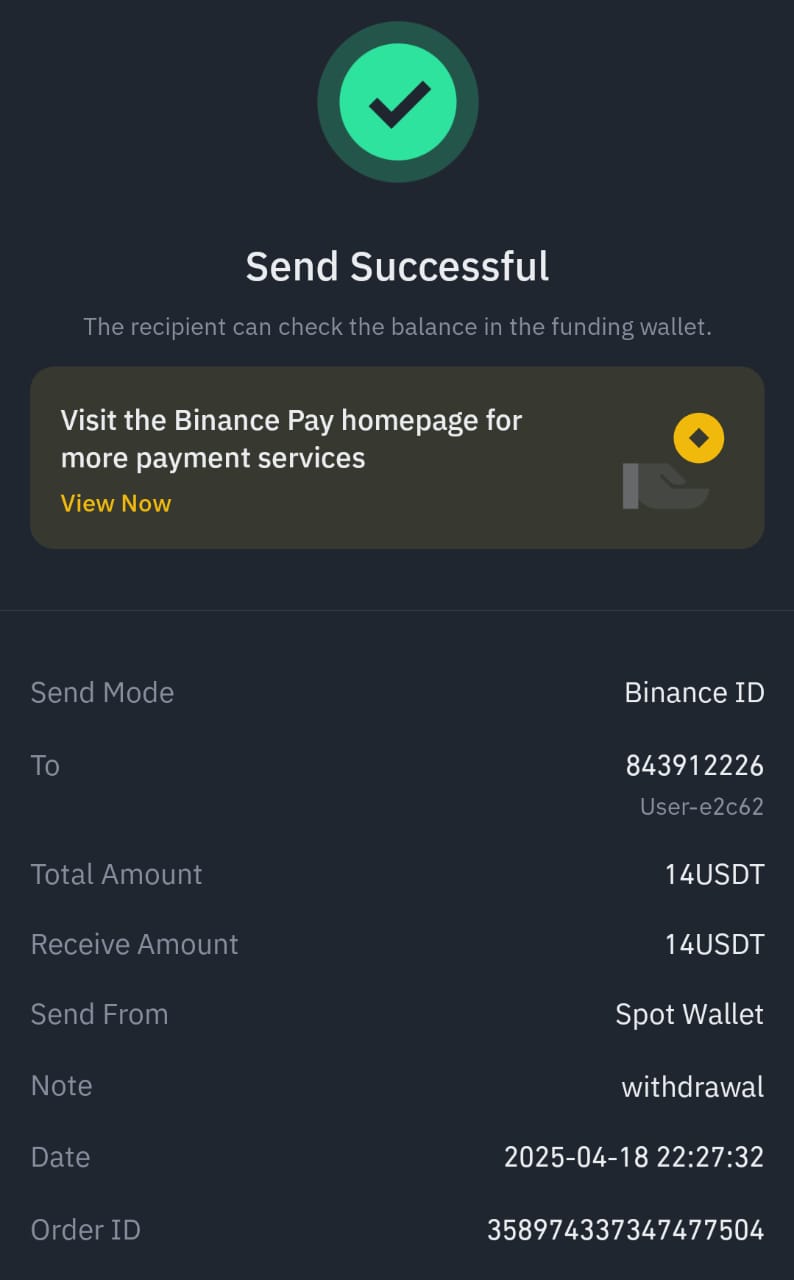
Task: Click the Send Successful heading
Action: (397, 266)
